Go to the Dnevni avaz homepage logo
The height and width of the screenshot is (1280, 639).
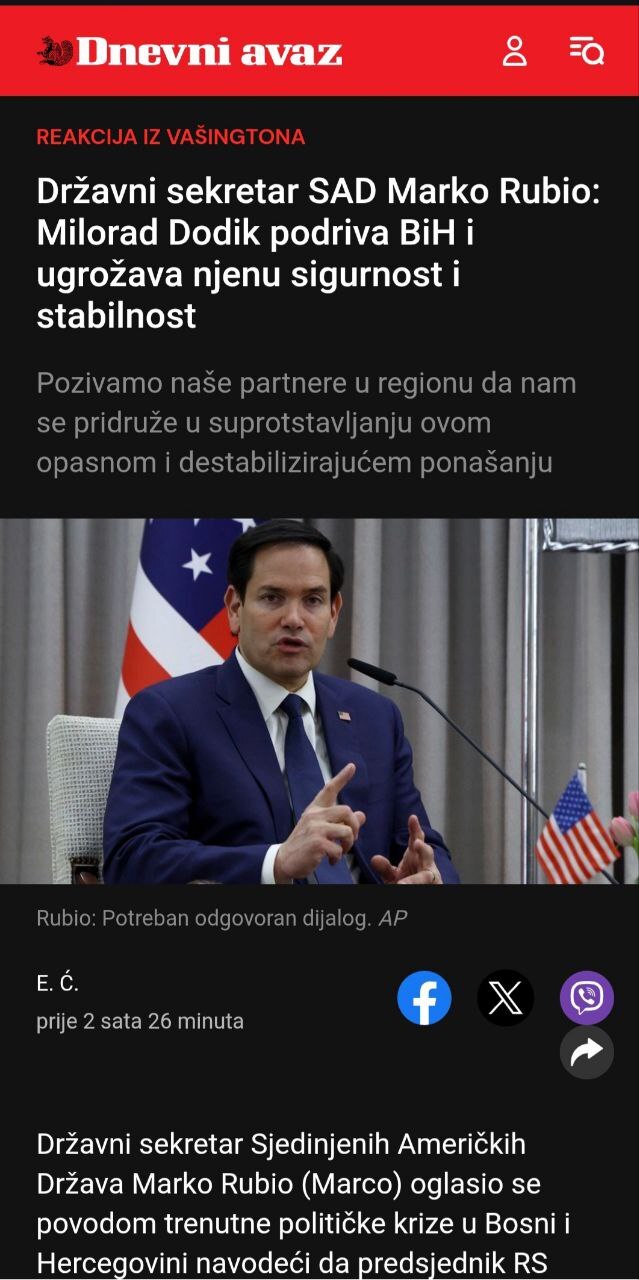tap(190, 52)
